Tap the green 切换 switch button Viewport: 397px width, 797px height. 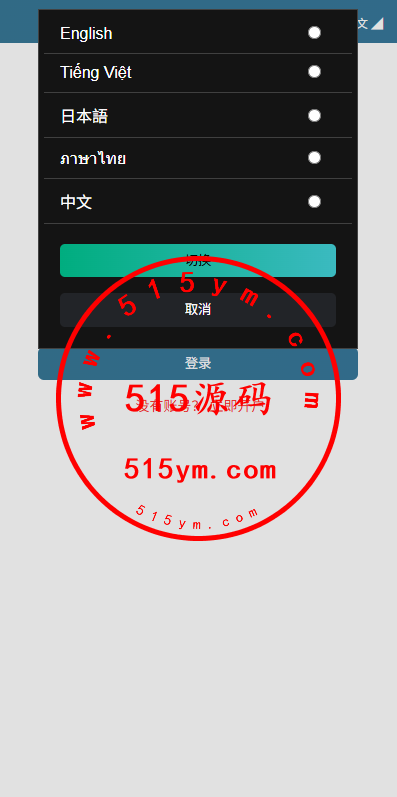coord(198,260)
